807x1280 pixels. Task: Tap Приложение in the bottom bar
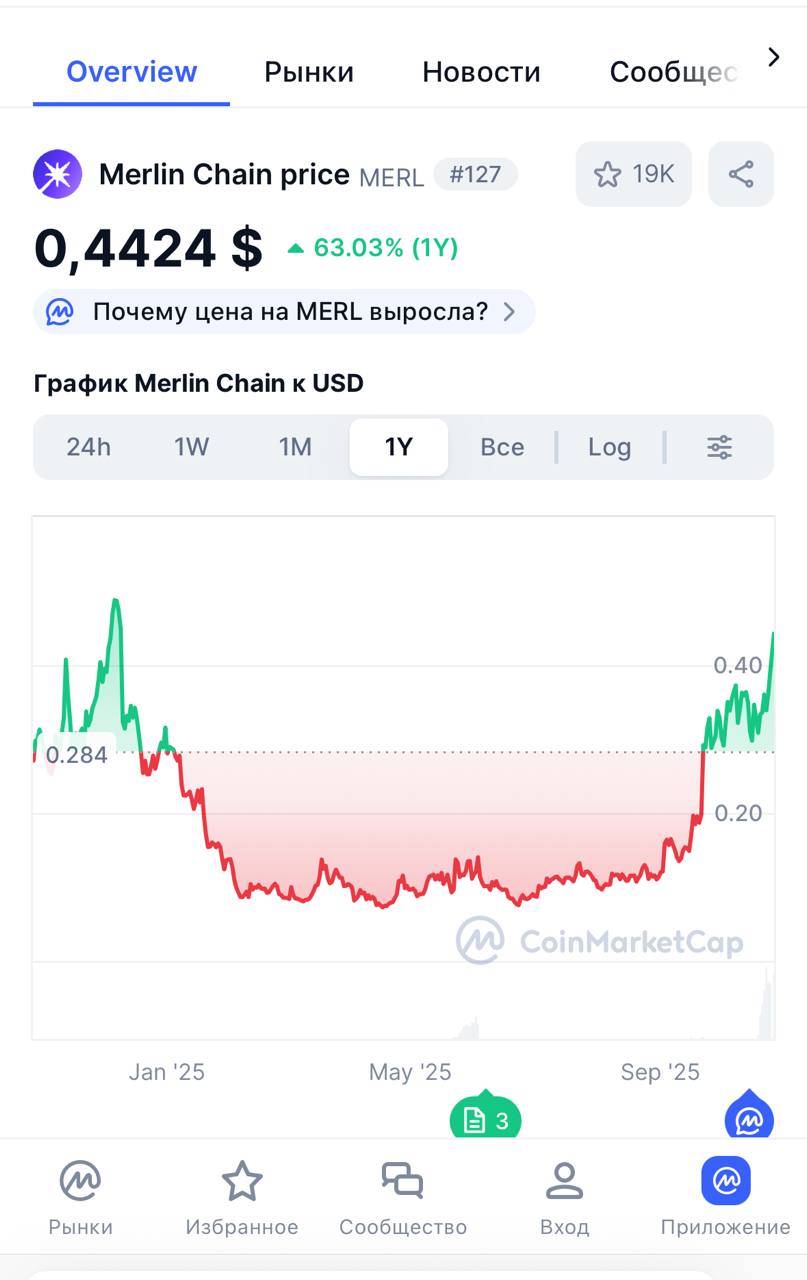[725, 1198]
